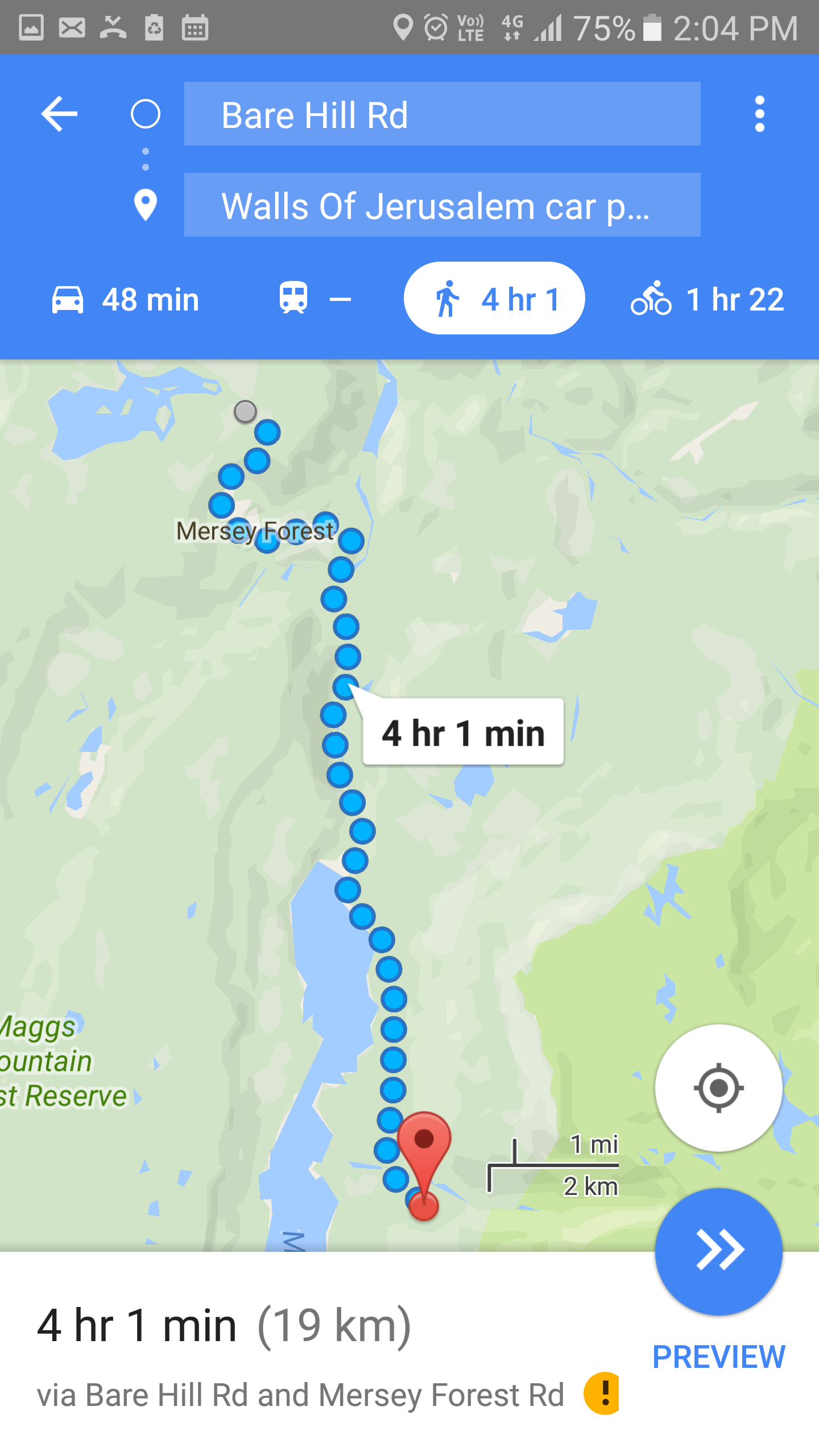Center map on my location
819x1456 pixels.
718,1088
